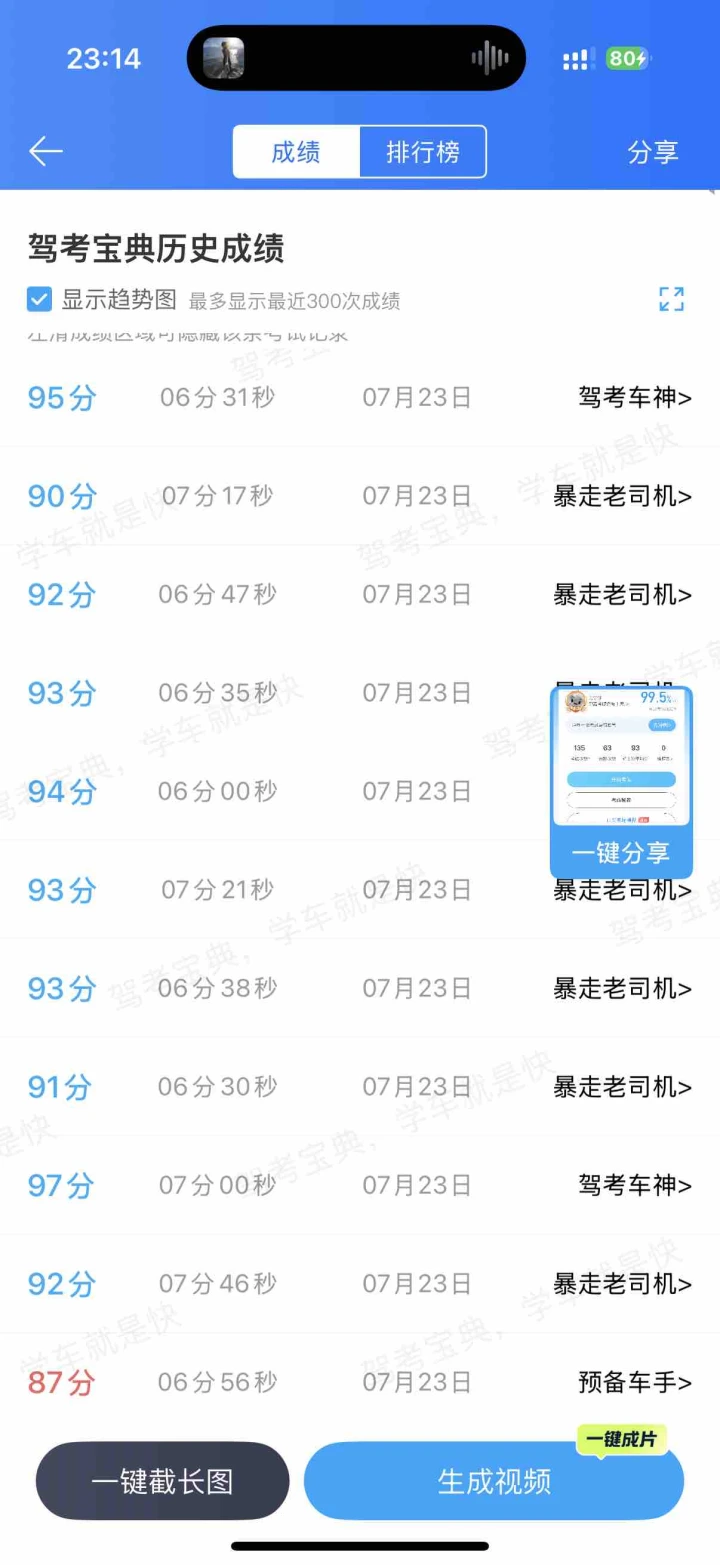The image size is (720, 1565).
Task: Open the 92分 06分47秒 record
Action: coord(360,595)
